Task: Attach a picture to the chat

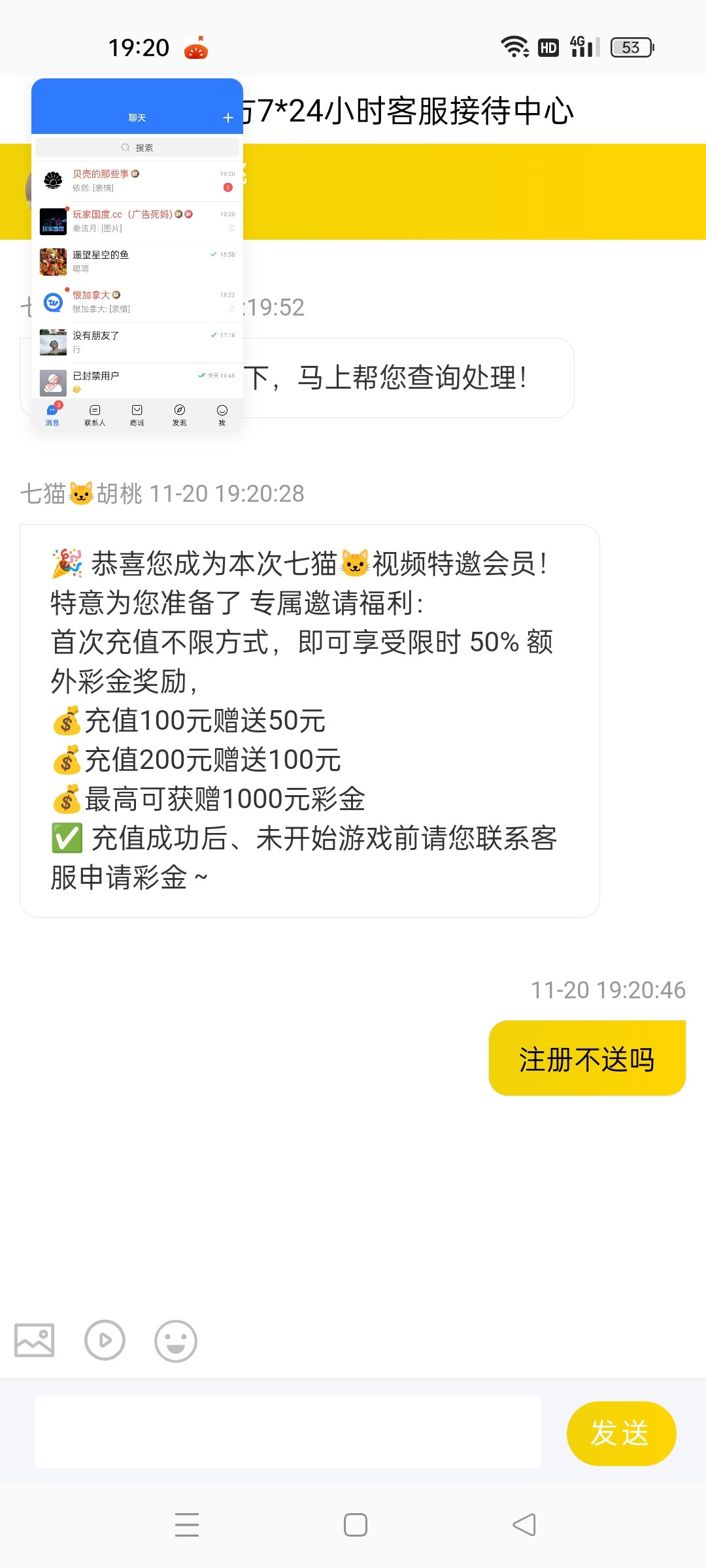Action: point(35,1341)
